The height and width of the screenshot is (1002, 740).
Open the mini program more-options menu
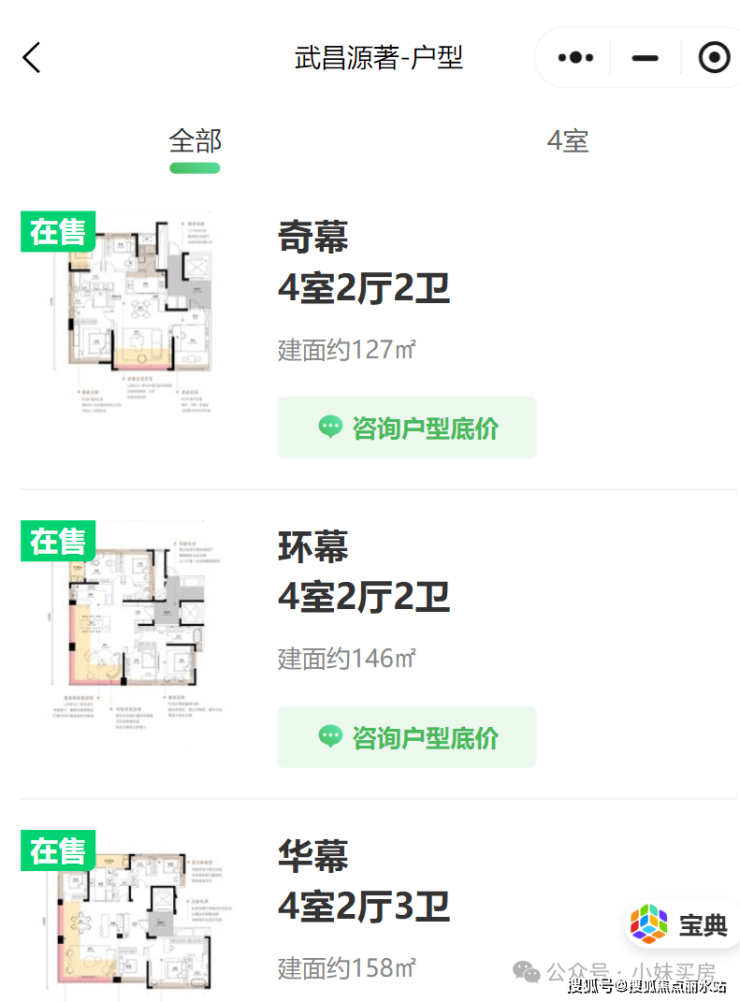coord(576,58)
